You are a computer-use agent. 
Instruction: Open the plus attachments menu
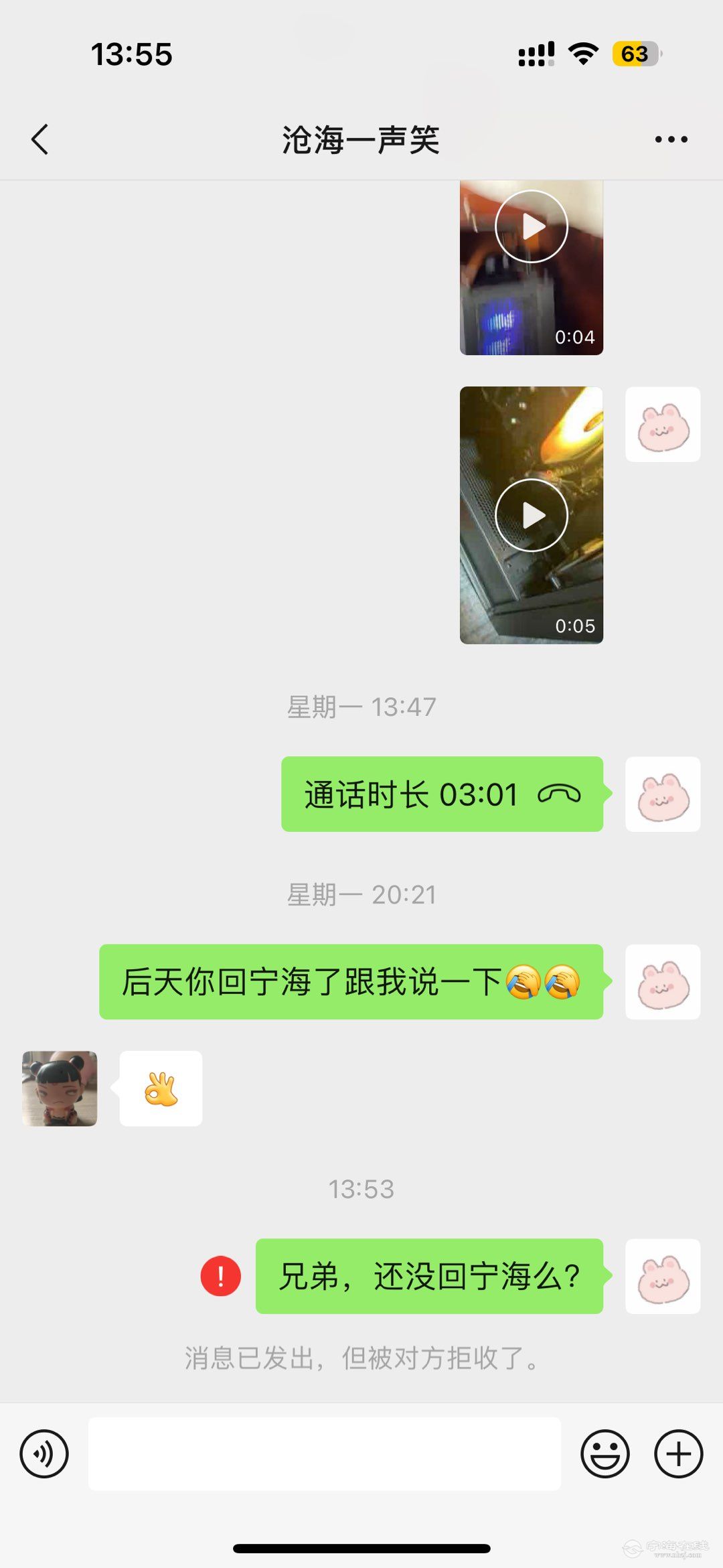[678, 1453]
